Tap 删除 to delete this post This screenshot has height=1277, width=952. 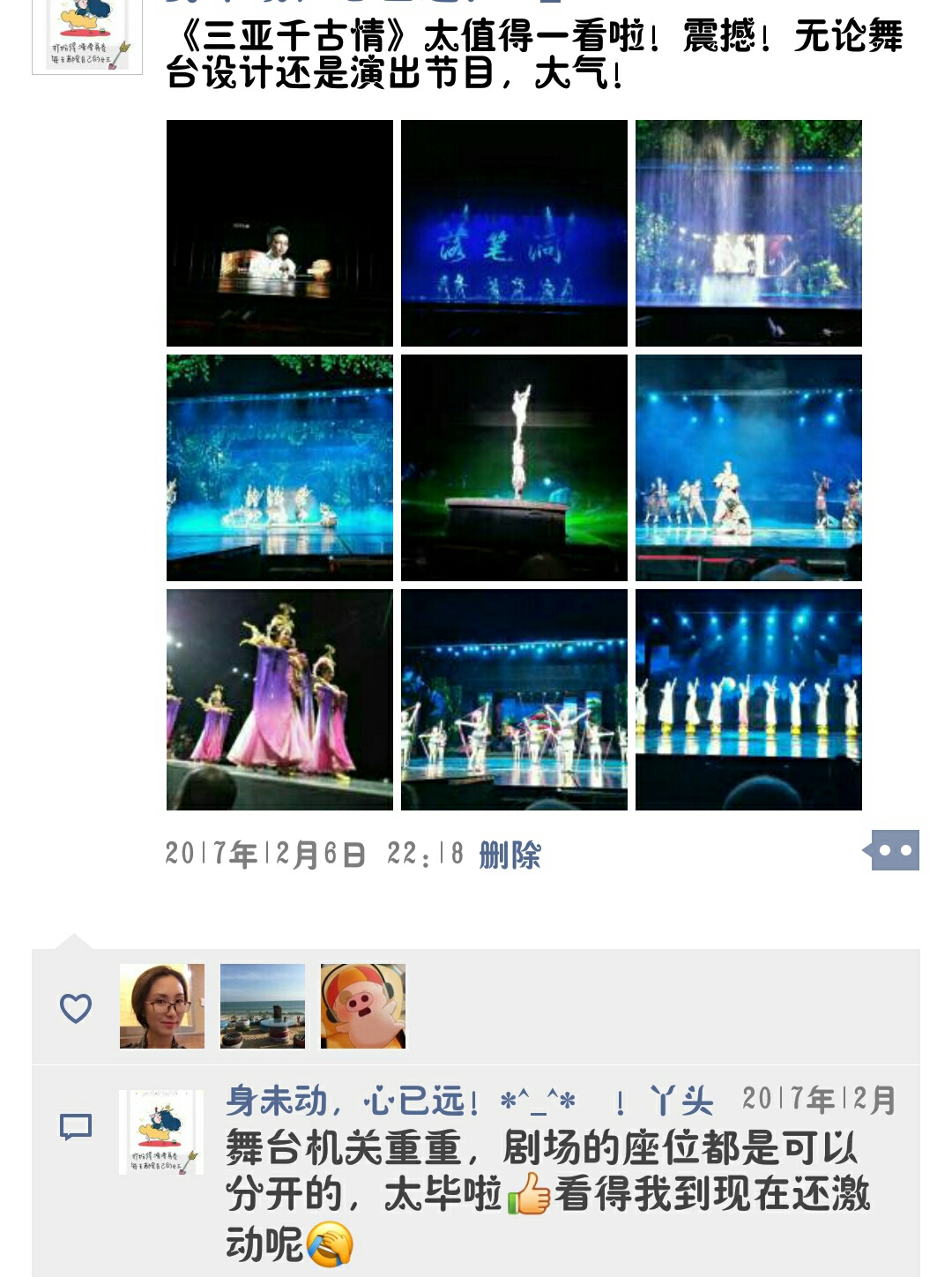pyautogui.click(x=509, y=855)
